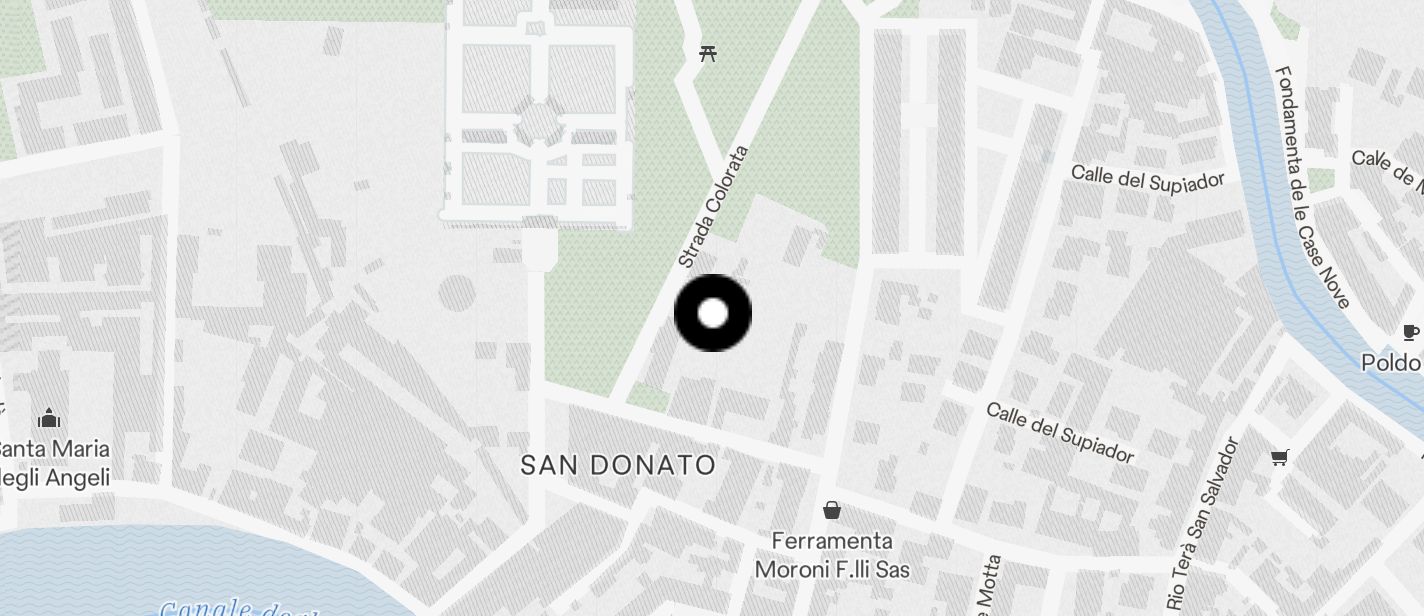Open Ferramenta Moroni F.lli Sas place marker
The image size is (1424, 616).
[832, 511]
